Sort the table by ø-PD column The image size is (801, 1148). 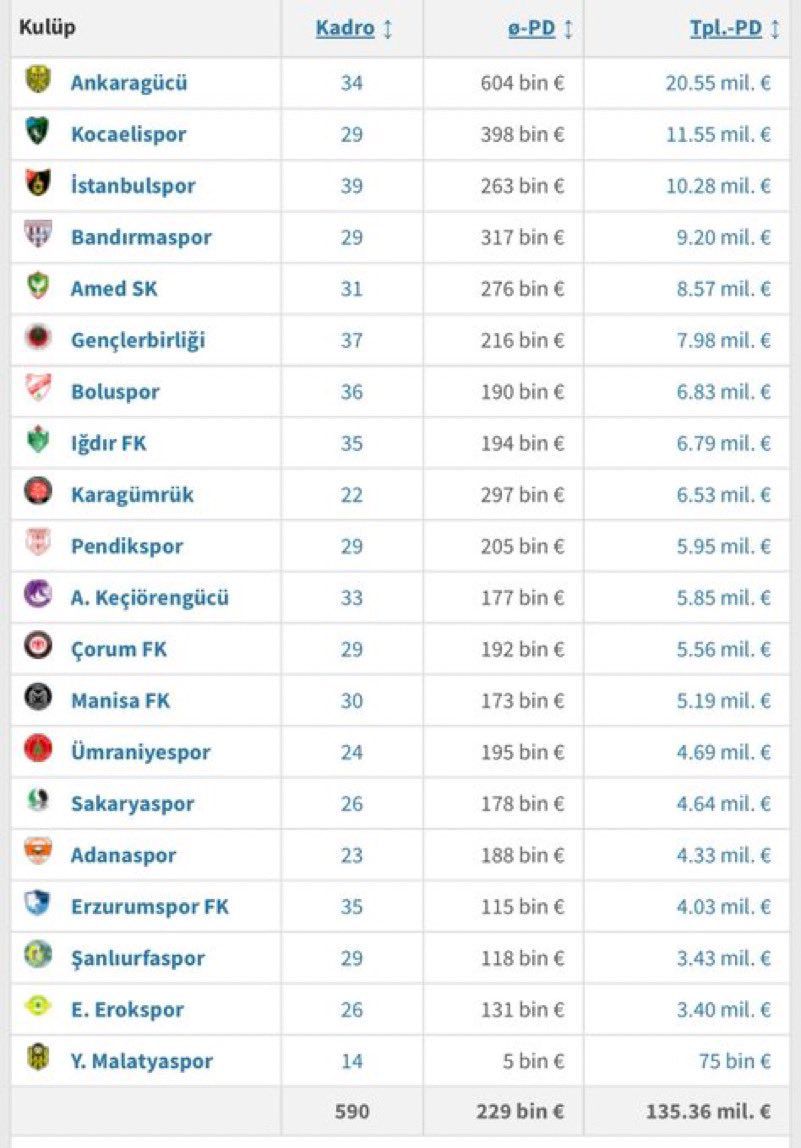[x=531, y=29]
